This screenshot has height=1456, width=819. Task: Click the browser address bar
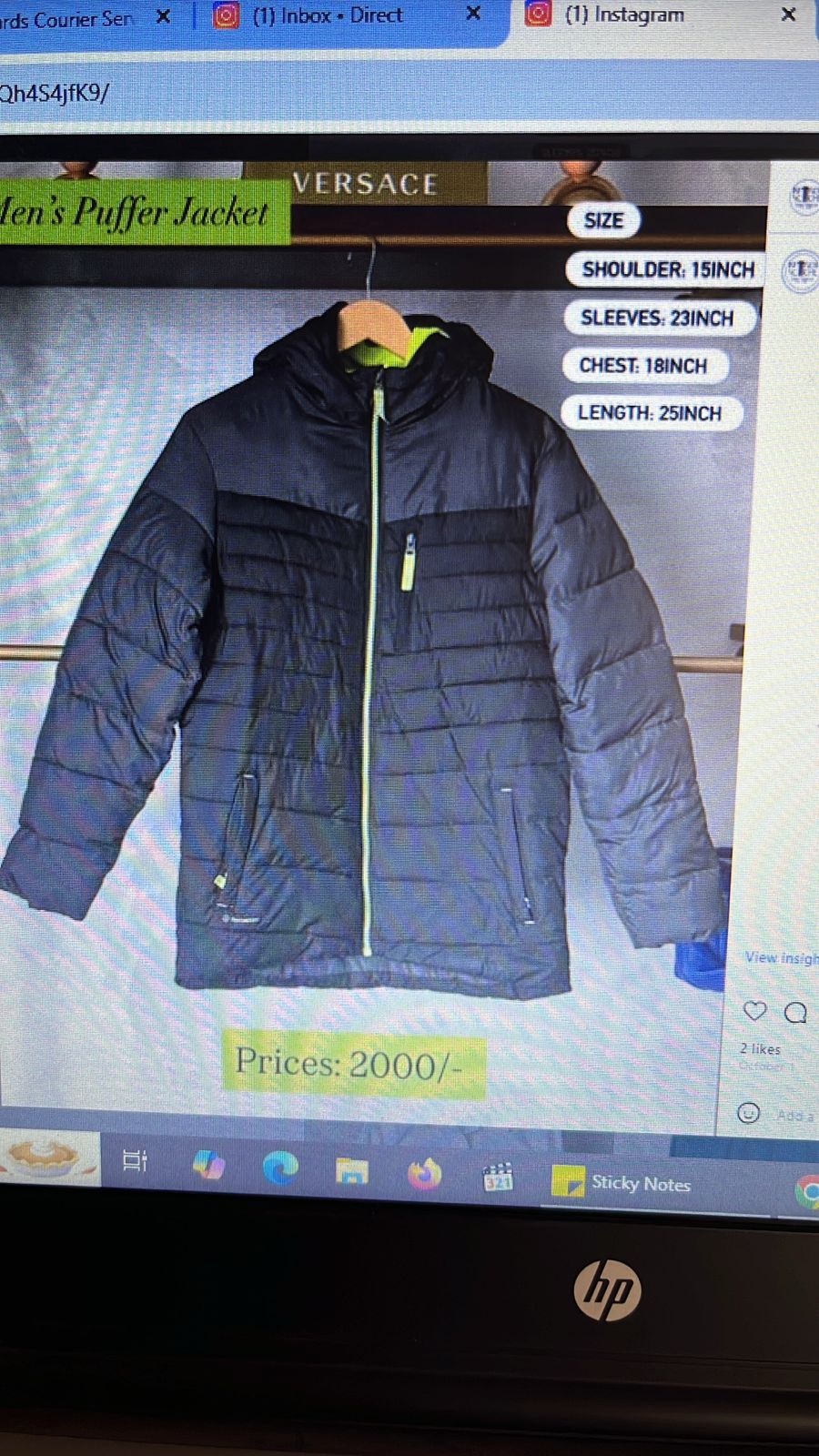[x=364, y=93]
